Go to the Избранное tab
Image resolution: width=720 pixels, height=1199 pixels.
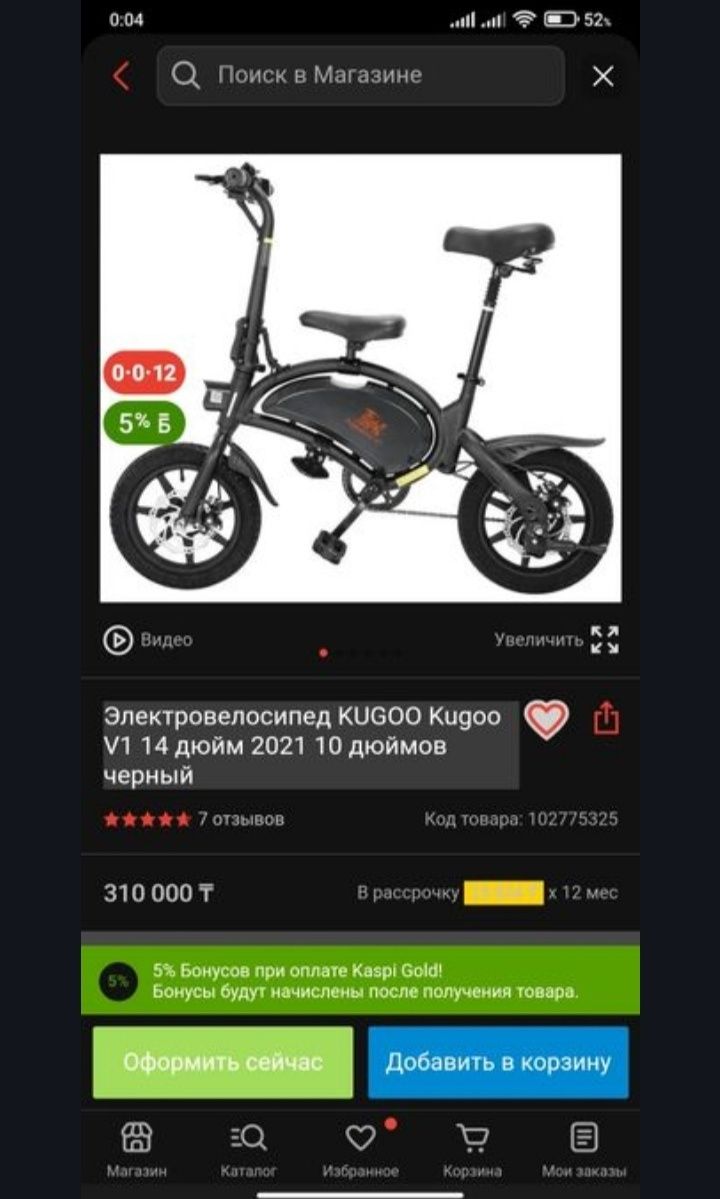pyautogui.click(x=360, y=1150)
